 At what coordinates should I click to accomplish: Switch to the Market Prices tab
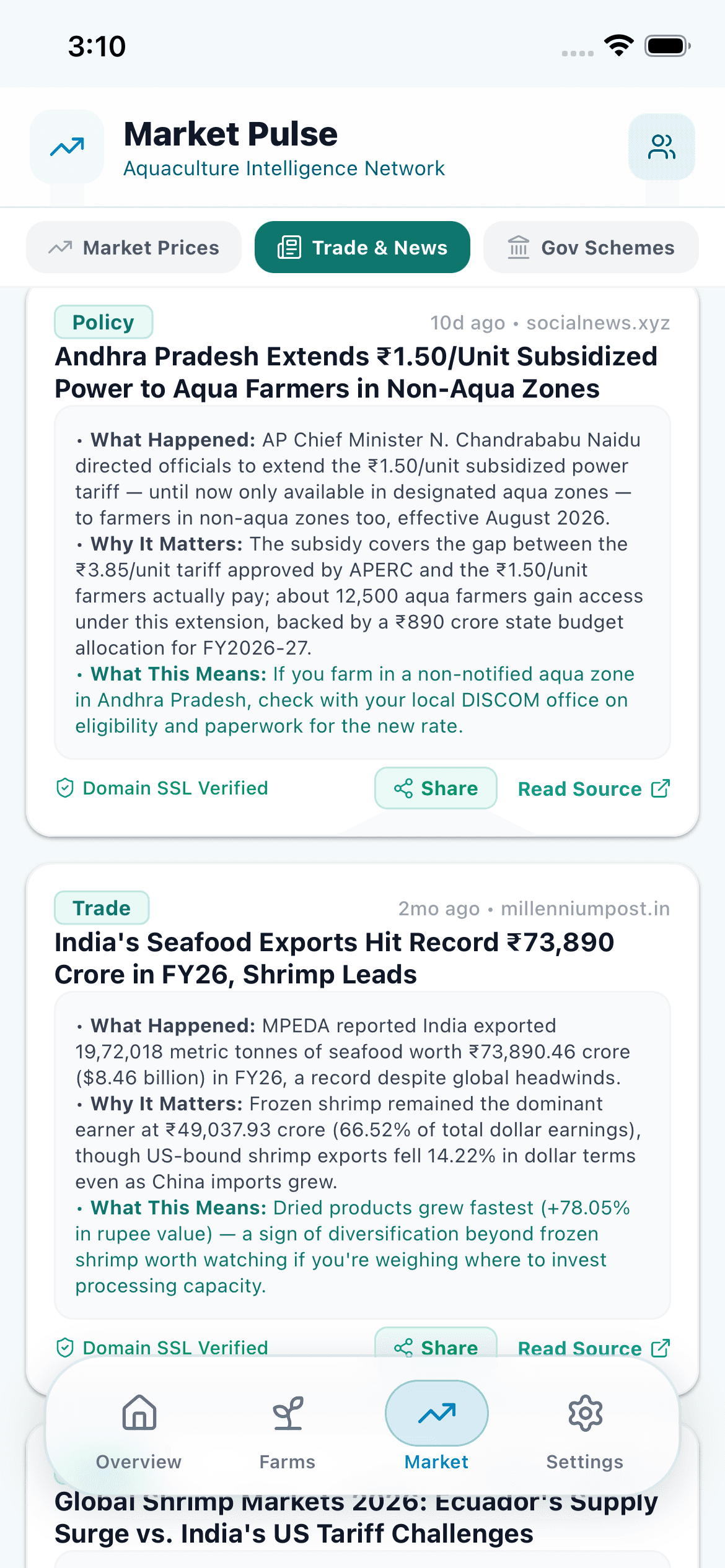click(x=134, y=248)
